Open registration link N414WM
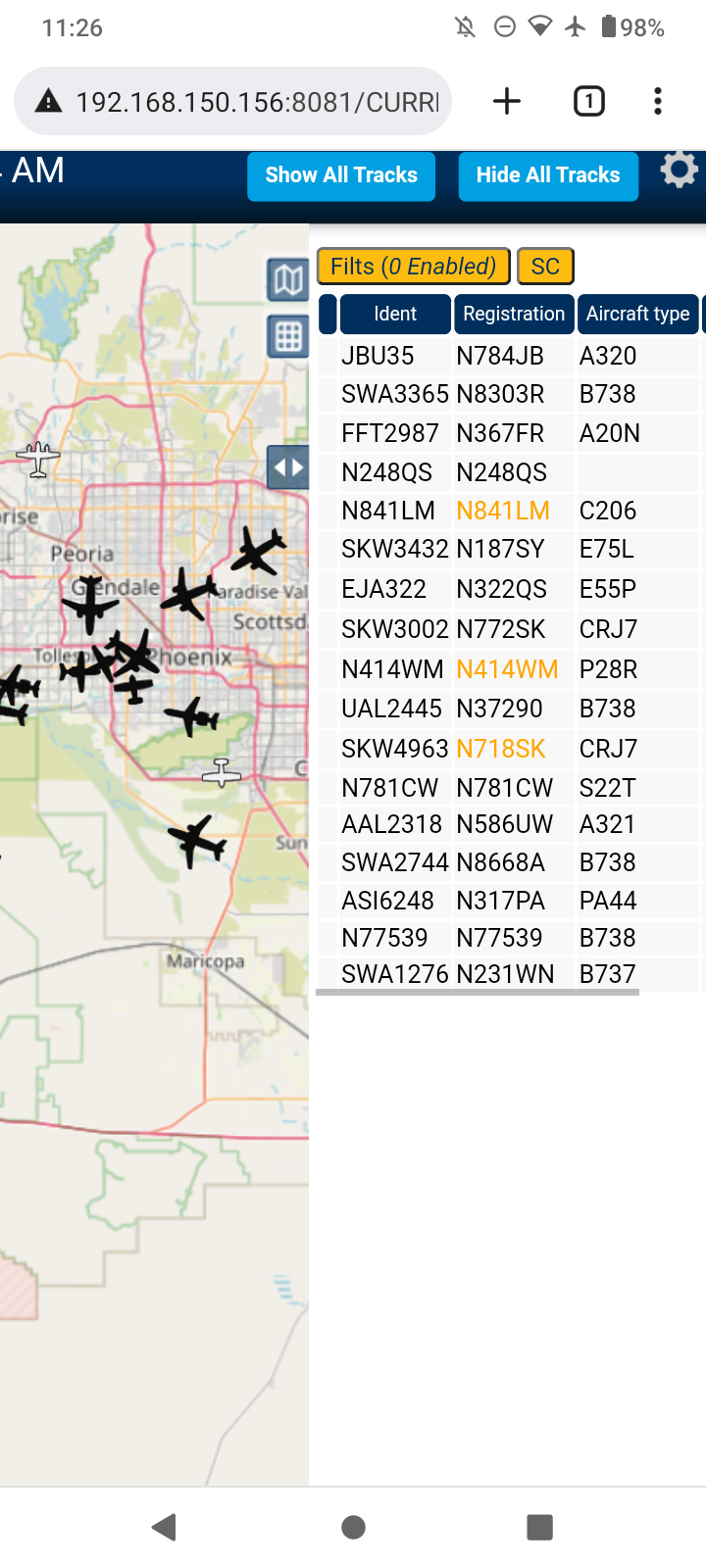 pyautogui.click(x=507, y=669)
